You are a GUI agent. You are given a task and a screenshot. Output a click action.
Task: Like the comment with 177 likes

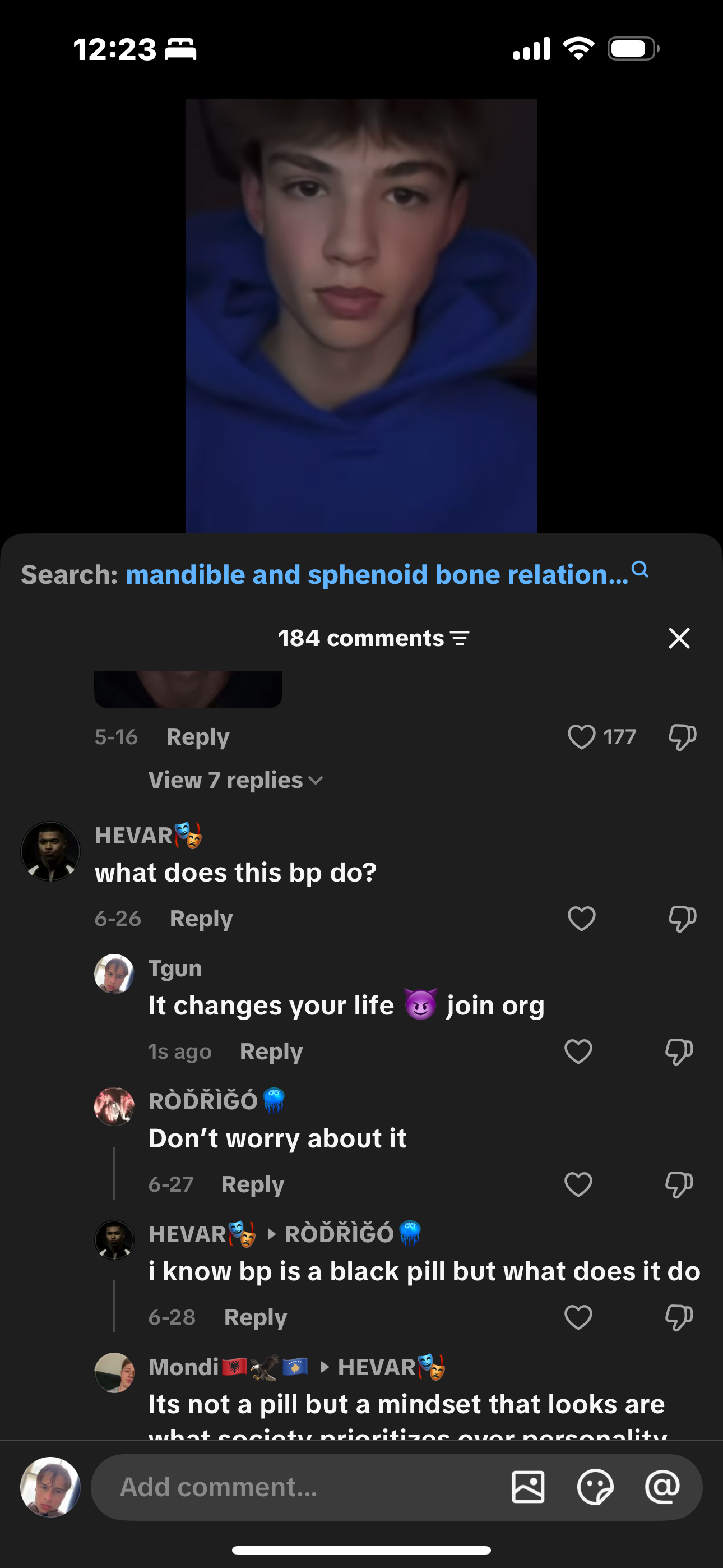581,736
